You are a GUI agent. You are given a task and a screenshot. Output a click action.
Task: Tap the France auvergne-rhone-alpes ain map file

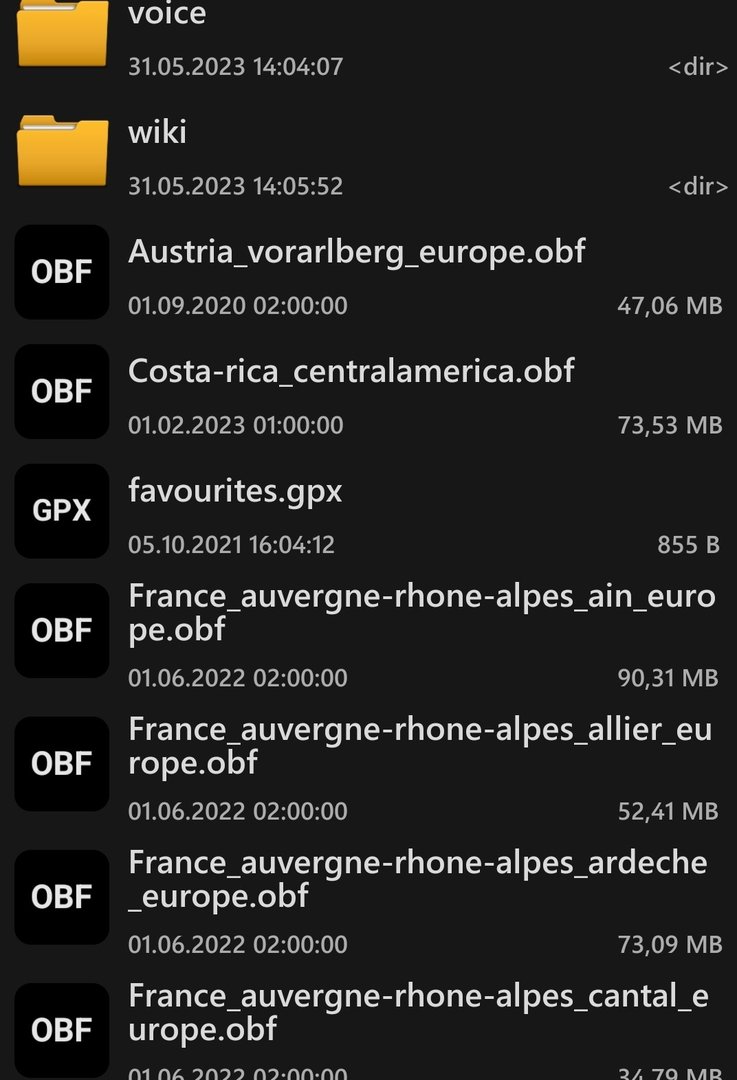click(x=421, y=612)
